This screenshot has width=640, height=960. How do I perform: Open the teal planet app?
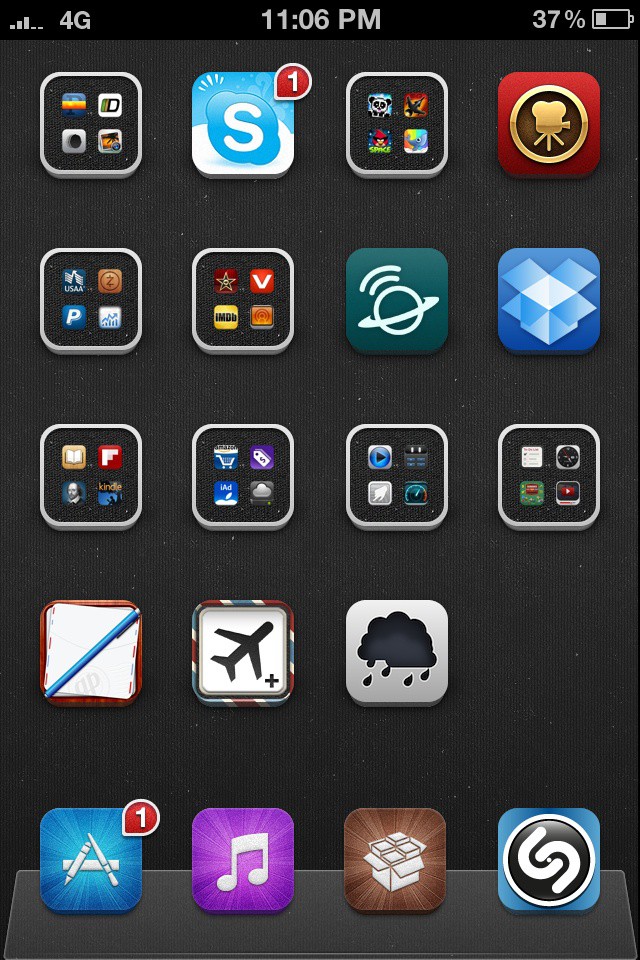pos(397,300)
